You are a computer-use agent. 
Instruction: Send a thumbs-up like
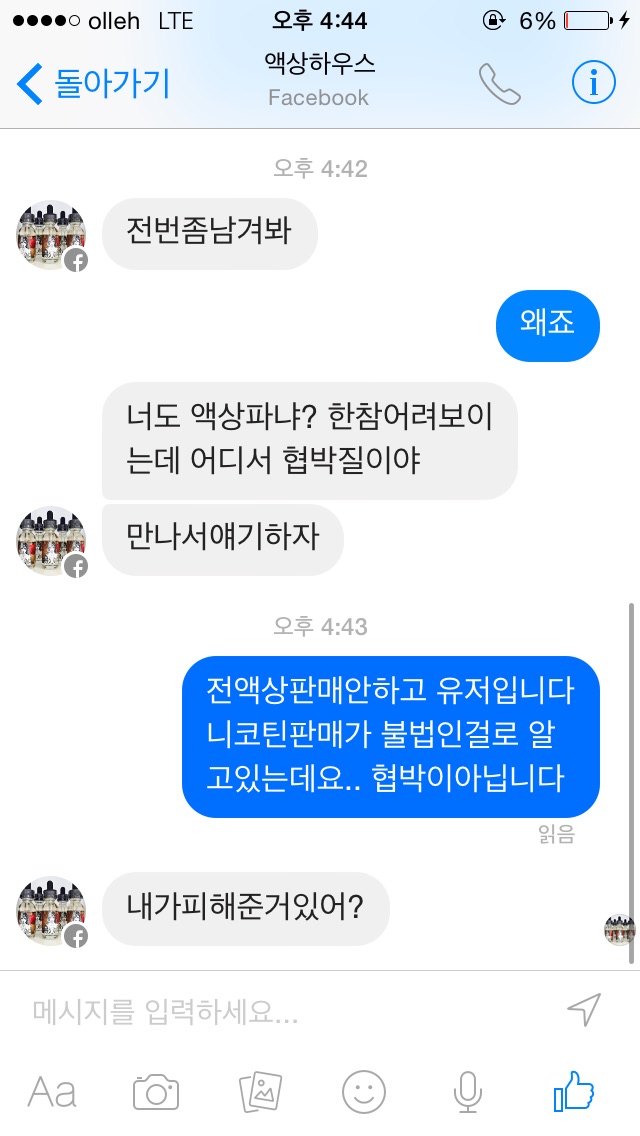click(573, 1091)
